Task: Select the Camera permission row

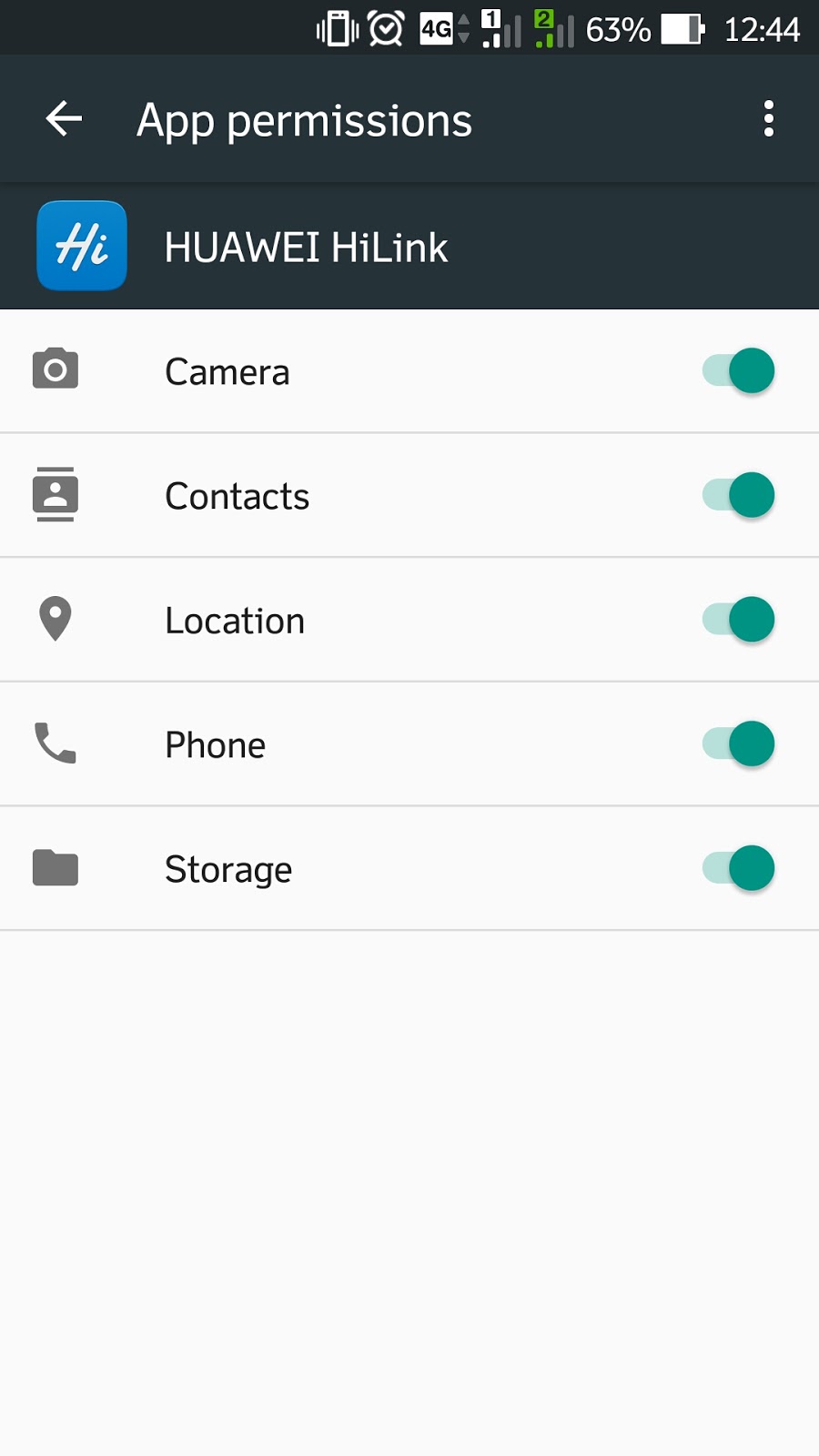Action: 364,370
